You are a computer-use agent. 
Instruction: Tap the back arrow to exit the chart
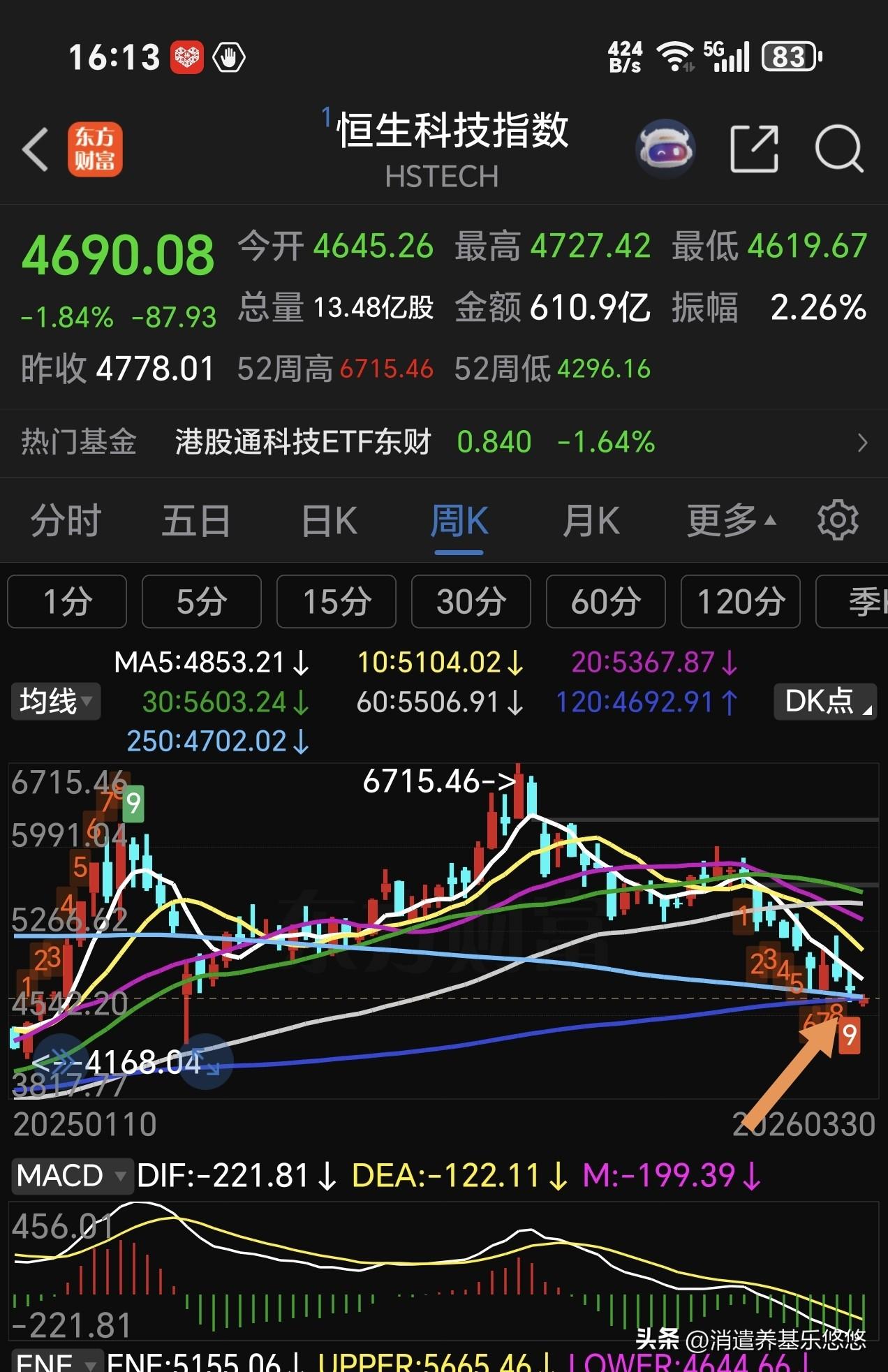(x=36, y=150)
